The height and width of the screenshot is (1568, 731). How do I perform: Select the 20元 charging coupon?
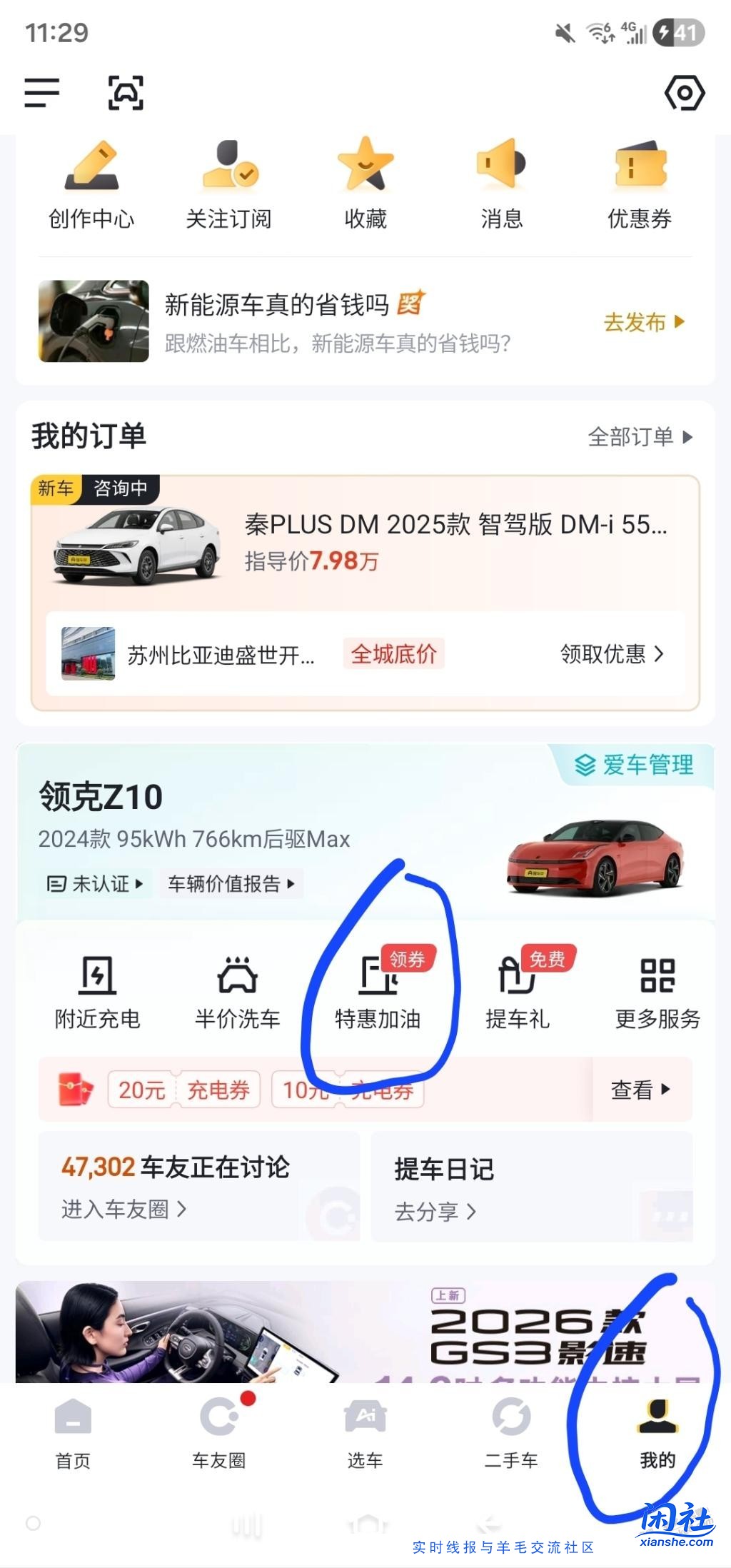coord(184,1090)
